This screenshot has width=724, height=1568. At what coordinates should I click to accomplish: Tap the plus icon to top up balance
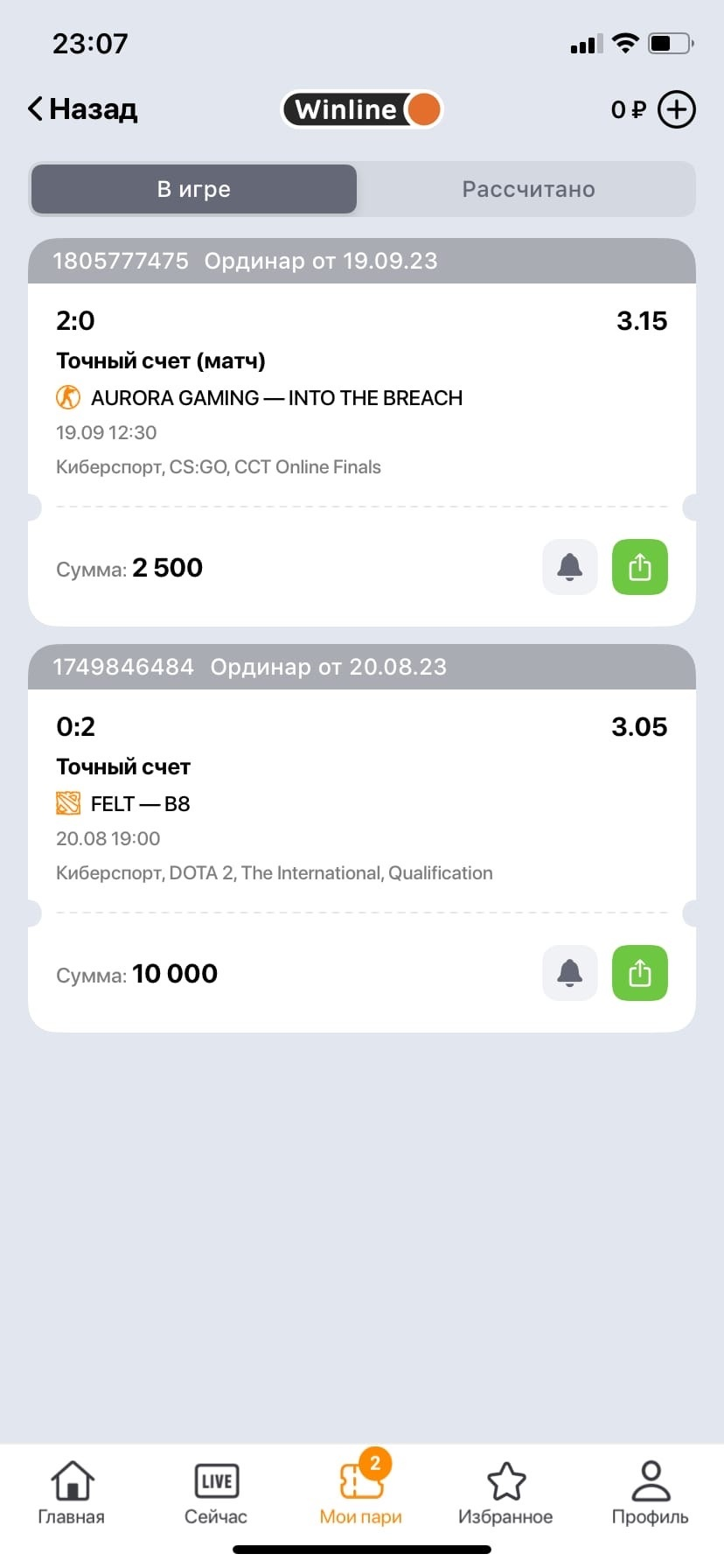[x=676, y=109]
